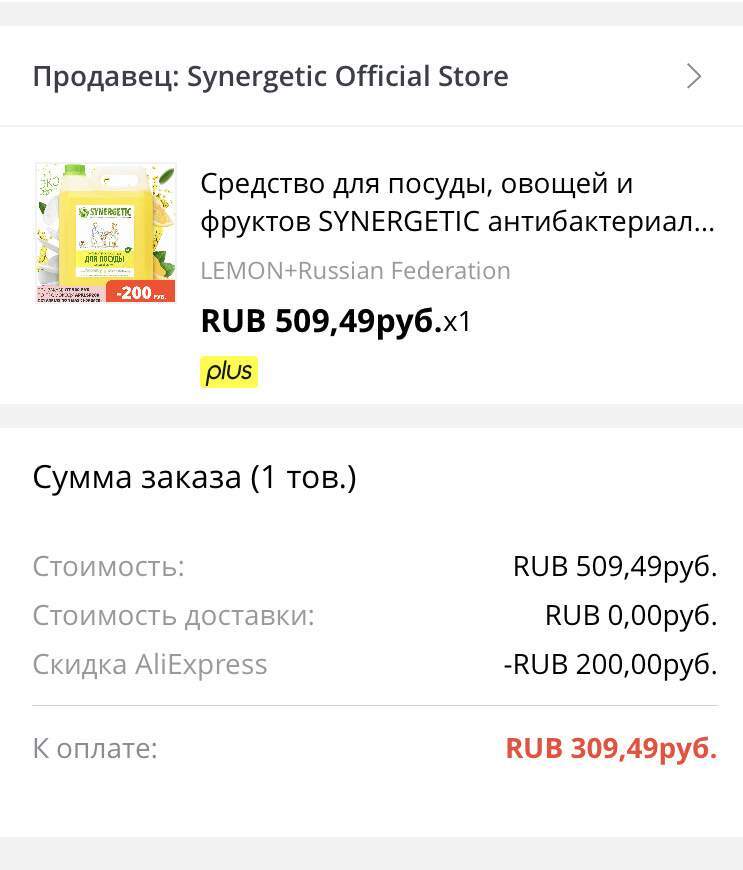Open the product thumbnail image

(105, 230)
